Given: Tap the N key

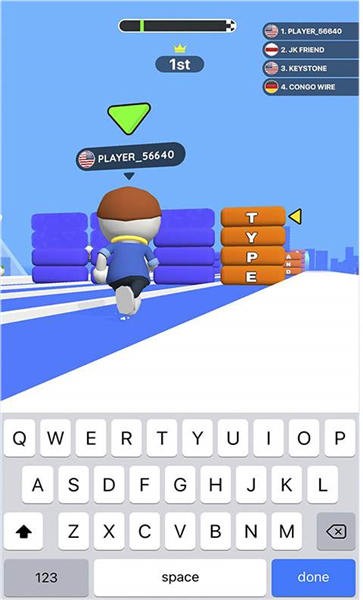Looking at the screenshot, I should [x=251, y=531].
